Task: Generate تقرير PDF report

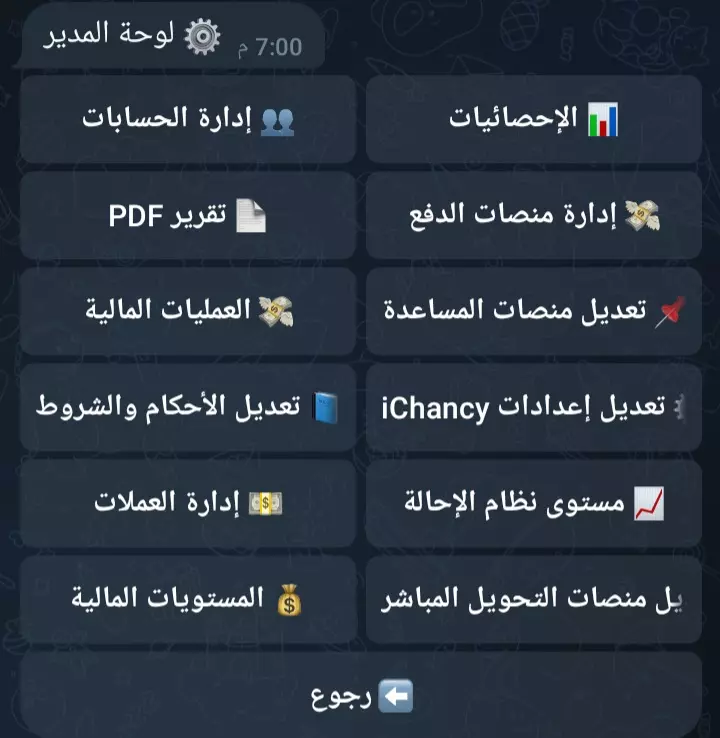Action: click(x=188, y=216)
